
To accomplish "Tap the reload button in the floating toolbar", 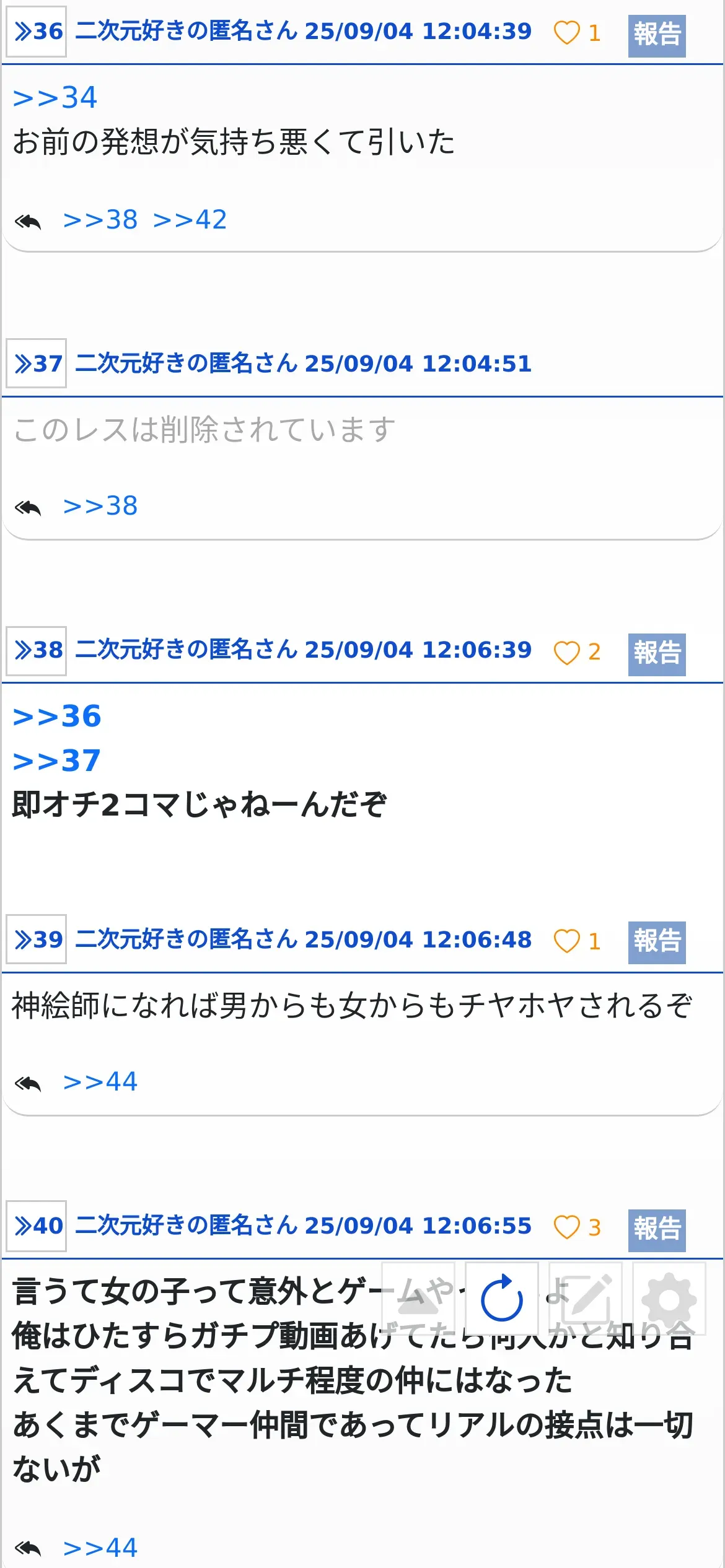I will click(x=501, y=1298).
